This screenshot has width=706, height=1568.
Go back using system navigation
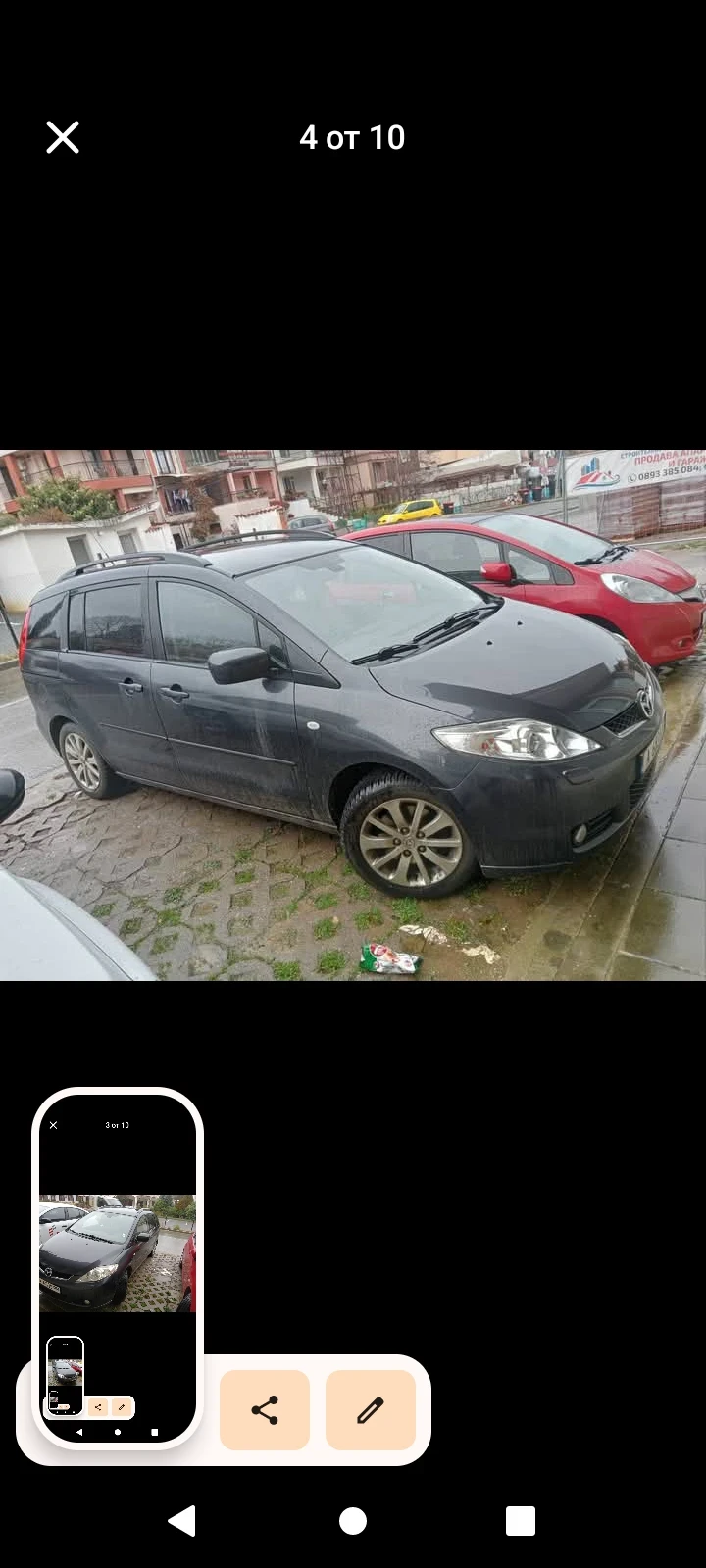coord(182,1521)
